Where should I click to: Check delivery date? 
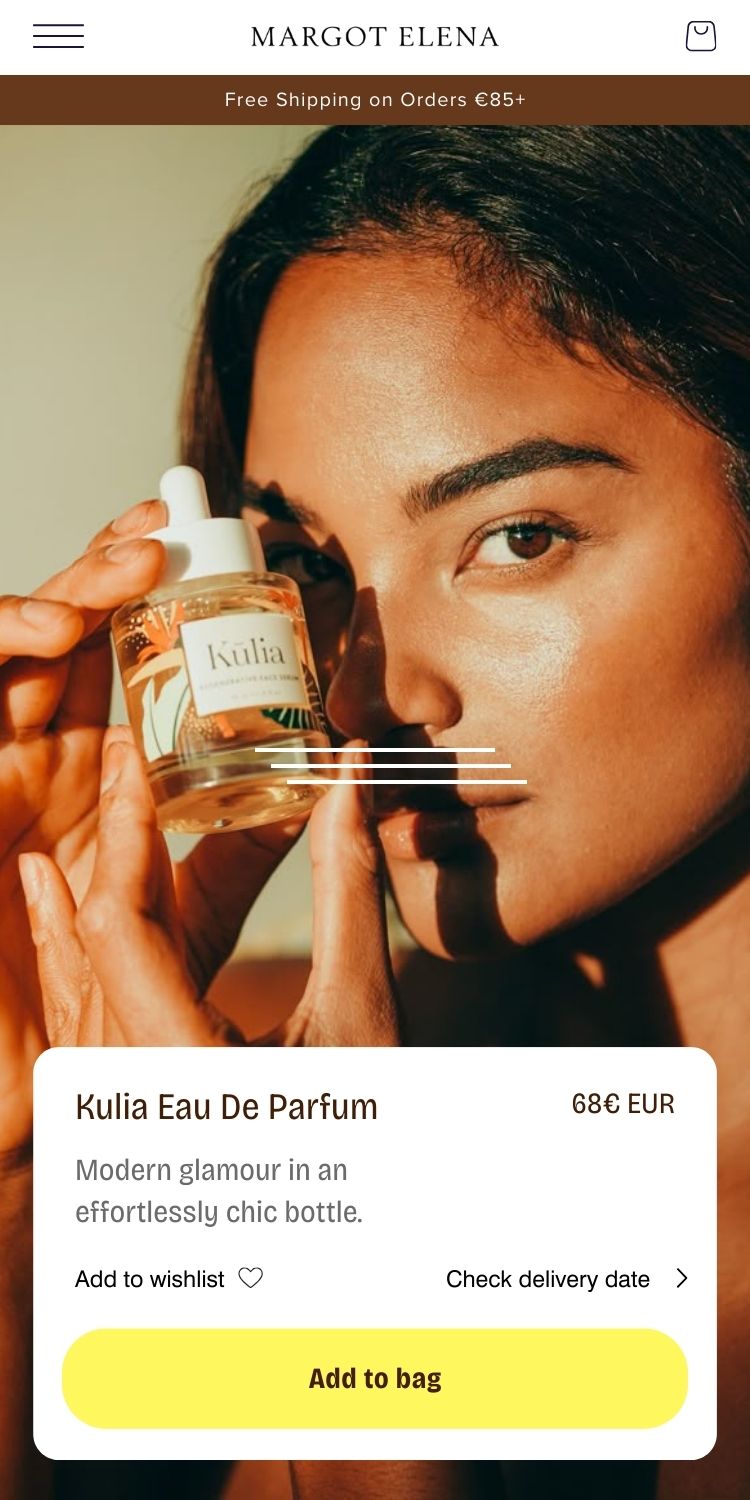[x=566, y=1279]
